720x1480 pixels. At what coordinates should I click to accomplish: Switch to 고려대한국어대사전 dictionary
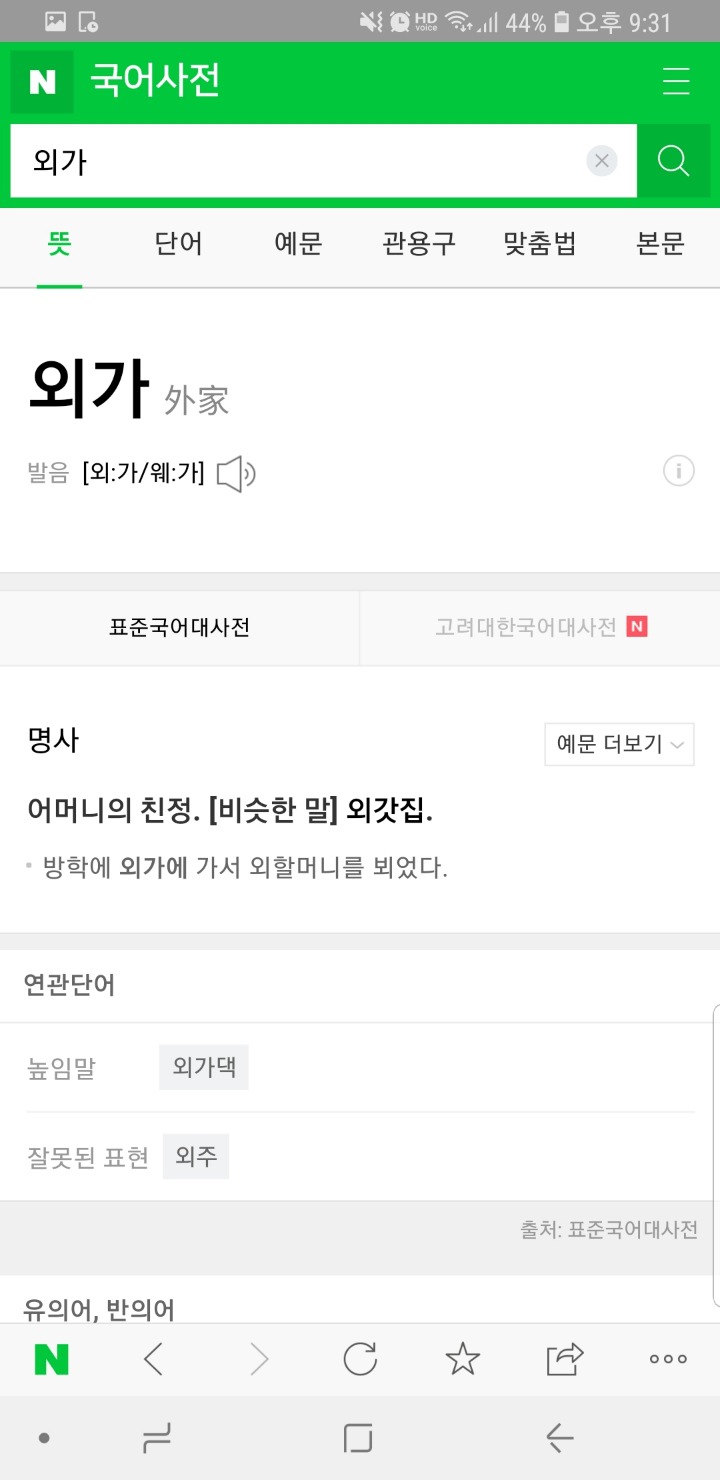pos(540,627)
